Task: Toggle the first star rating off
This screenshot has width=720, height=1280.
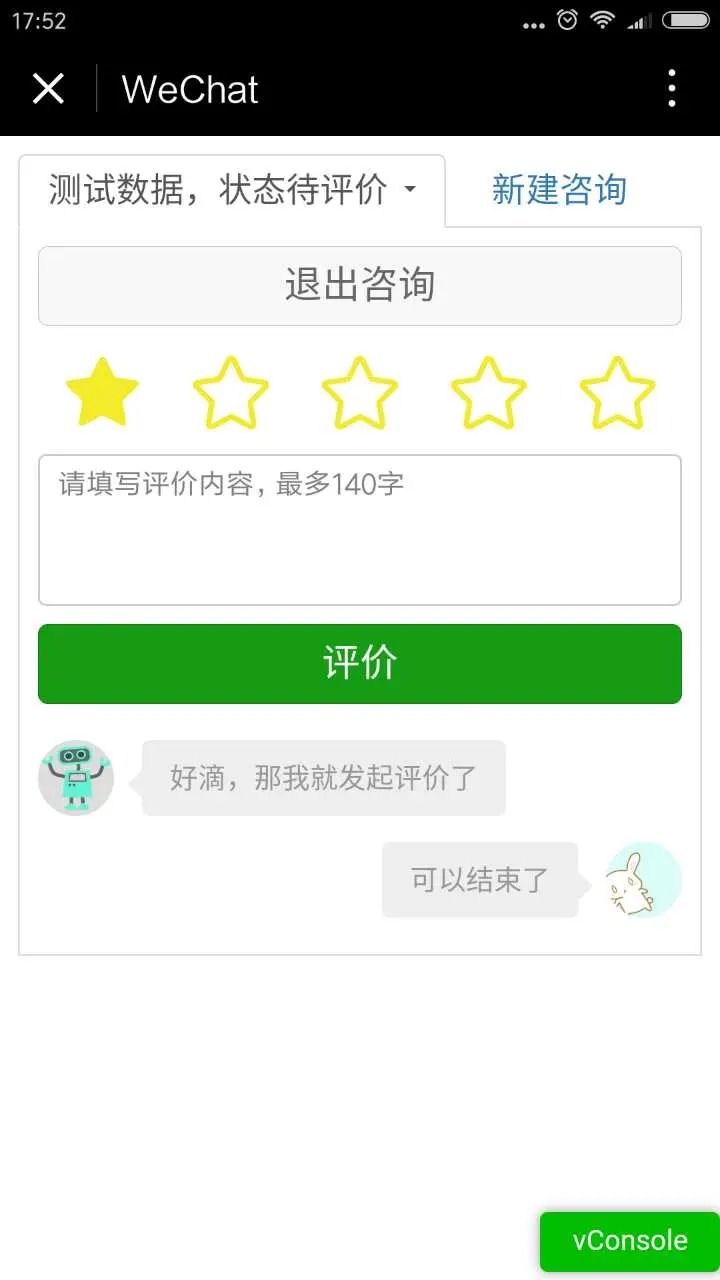Action: pyautogui.click(x=101, y=392)
